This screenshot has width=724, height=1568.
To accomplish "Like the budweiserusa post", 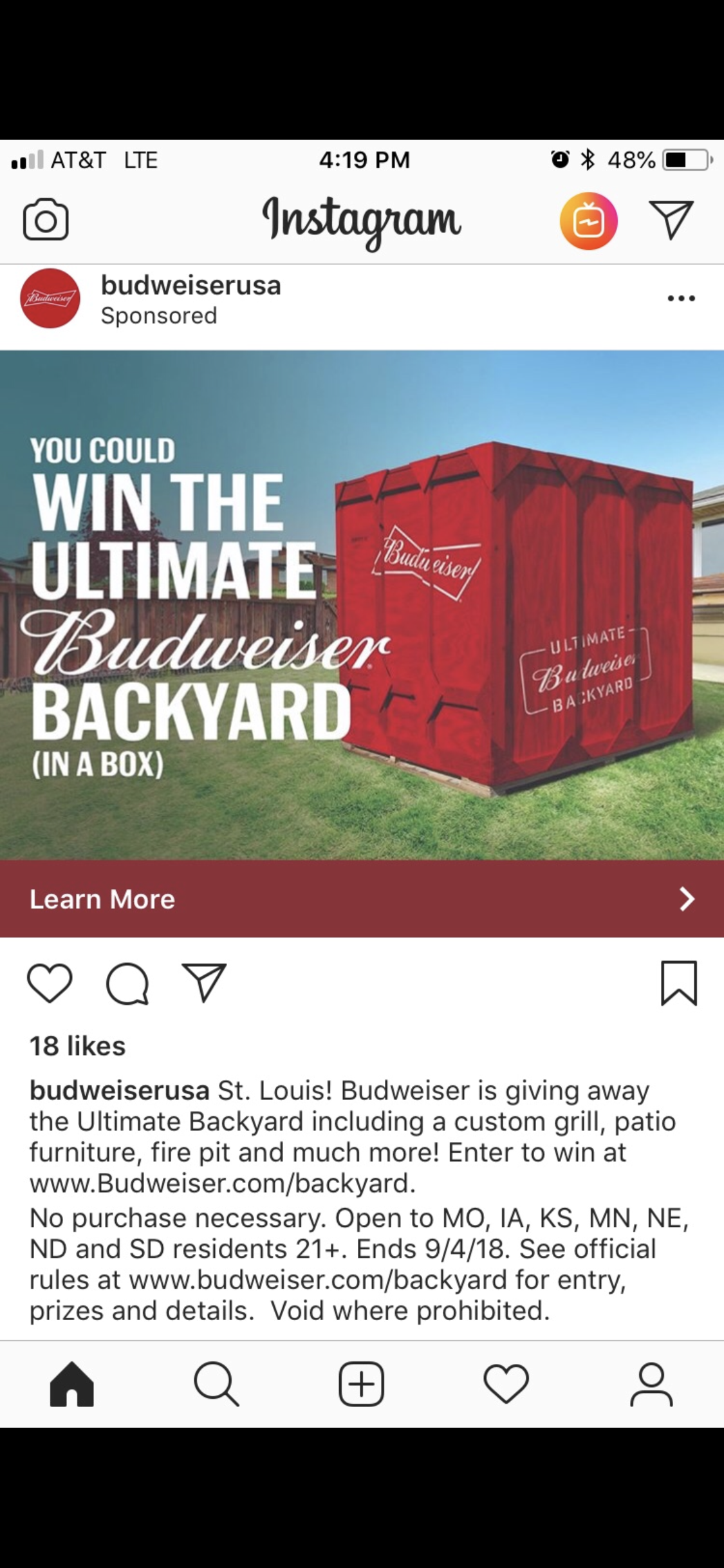I will (50, 983).
